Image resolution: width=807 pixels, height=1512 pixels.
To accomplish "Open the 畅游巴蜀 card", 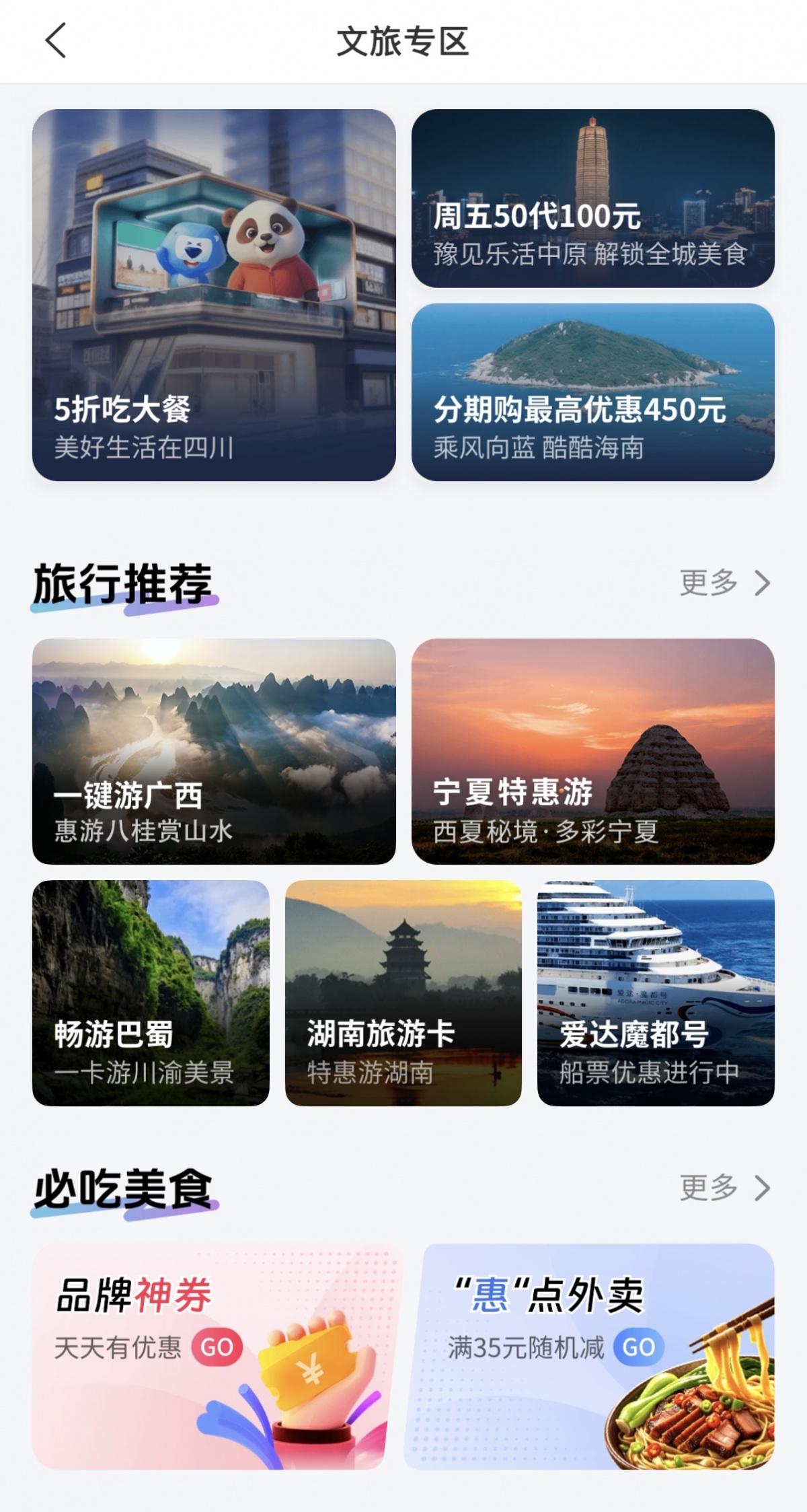I will (x=151, y=993).
